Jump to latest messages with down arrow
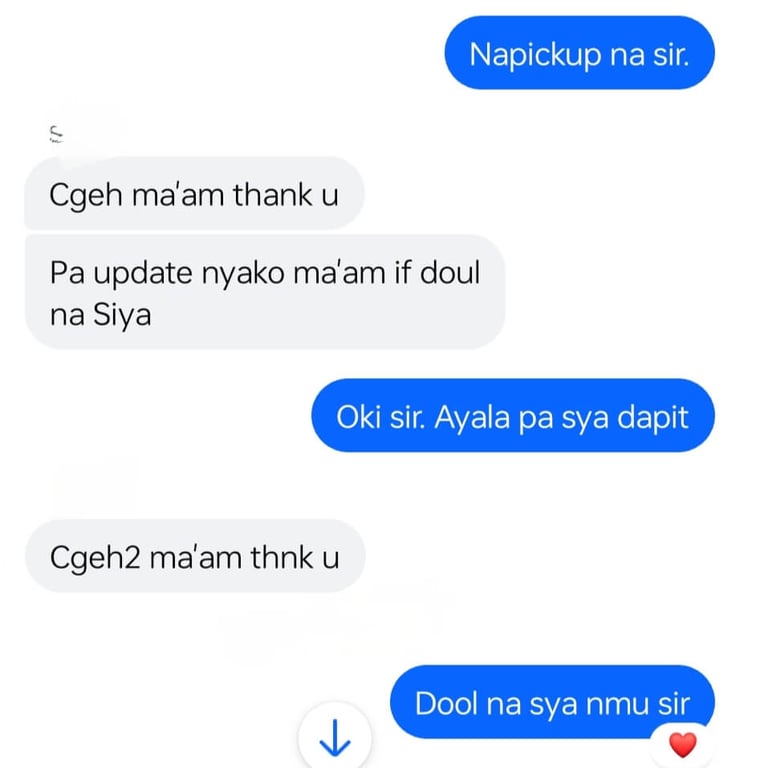 pyautogui.click(x=334, y=741)
